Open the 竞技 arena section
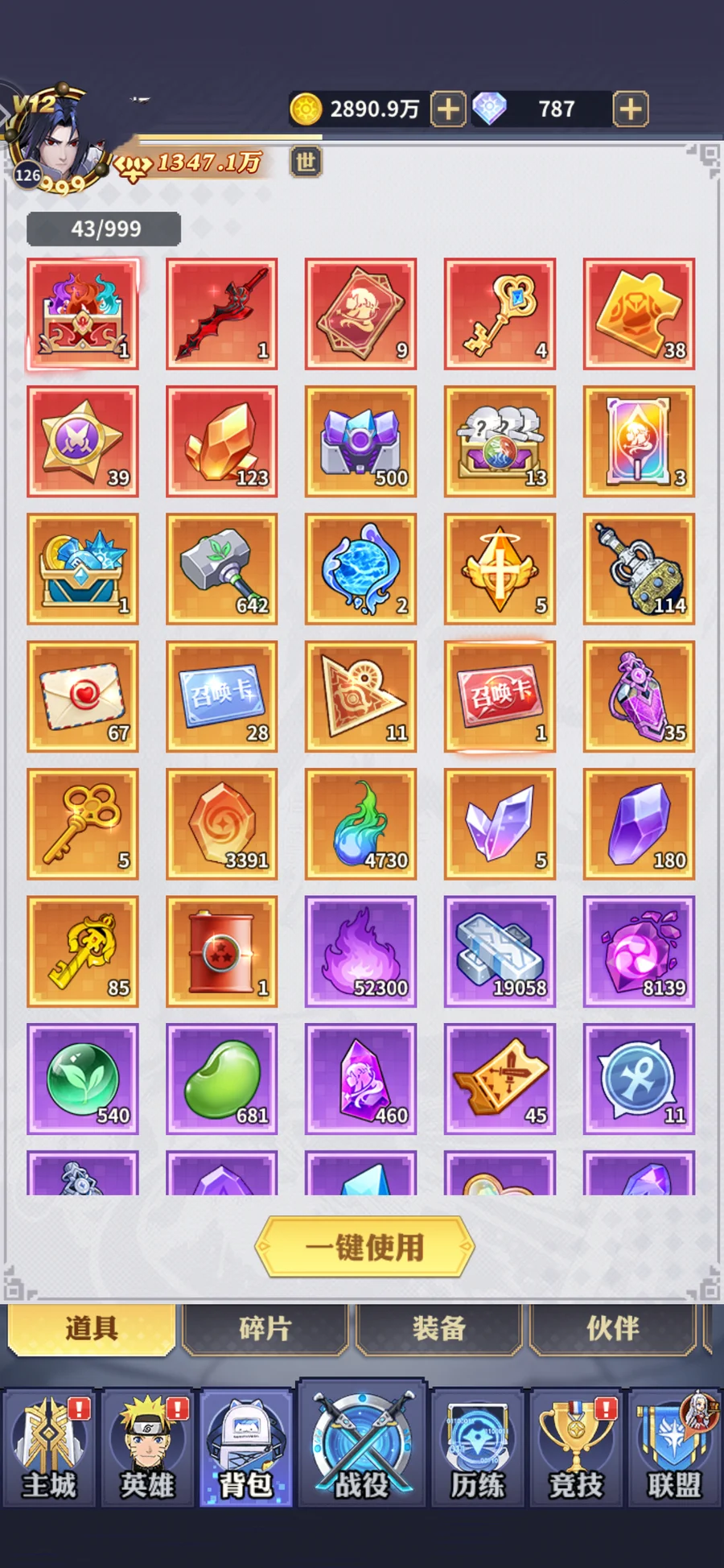The width and height of the screenshot is (724, 1568). [x=577, y=1447]
